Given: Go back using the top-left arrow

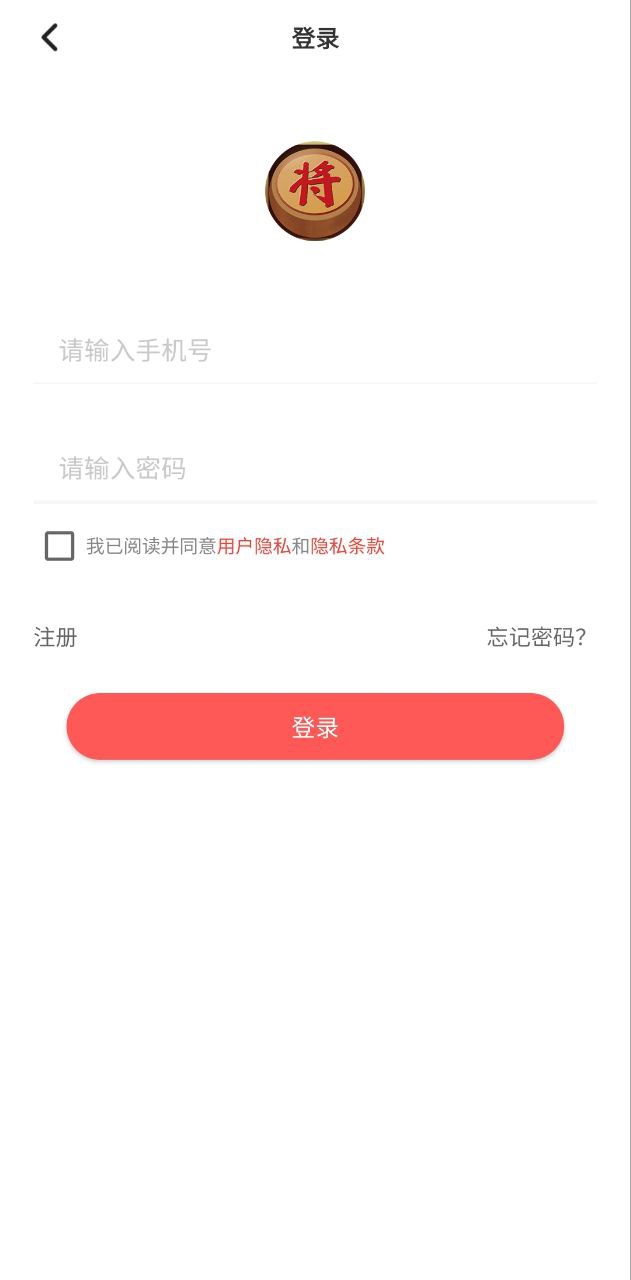Looking at the screenshot, I should [49, 38].
